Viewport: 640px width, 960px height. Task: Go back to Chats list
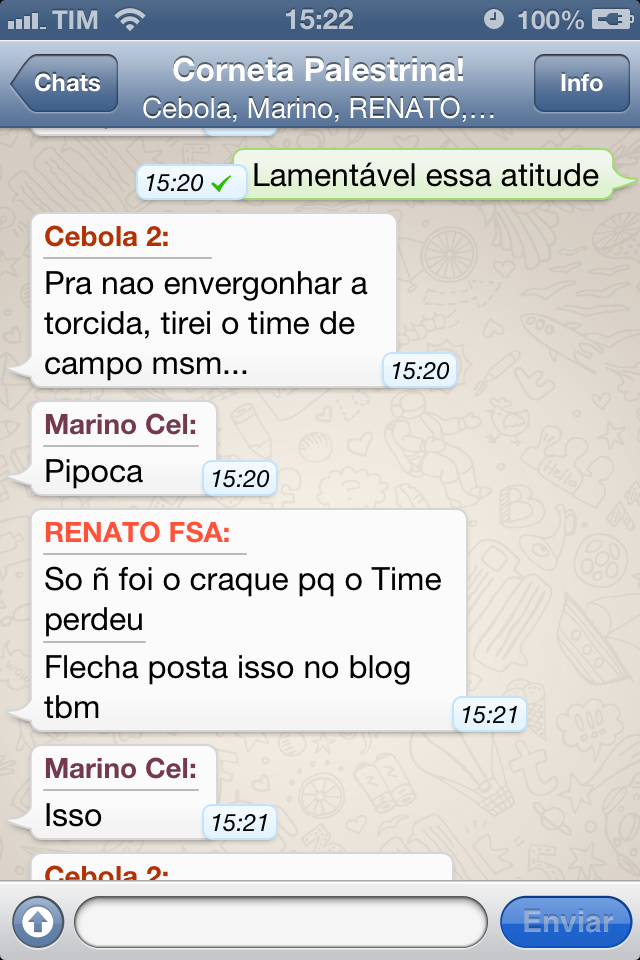66,83
